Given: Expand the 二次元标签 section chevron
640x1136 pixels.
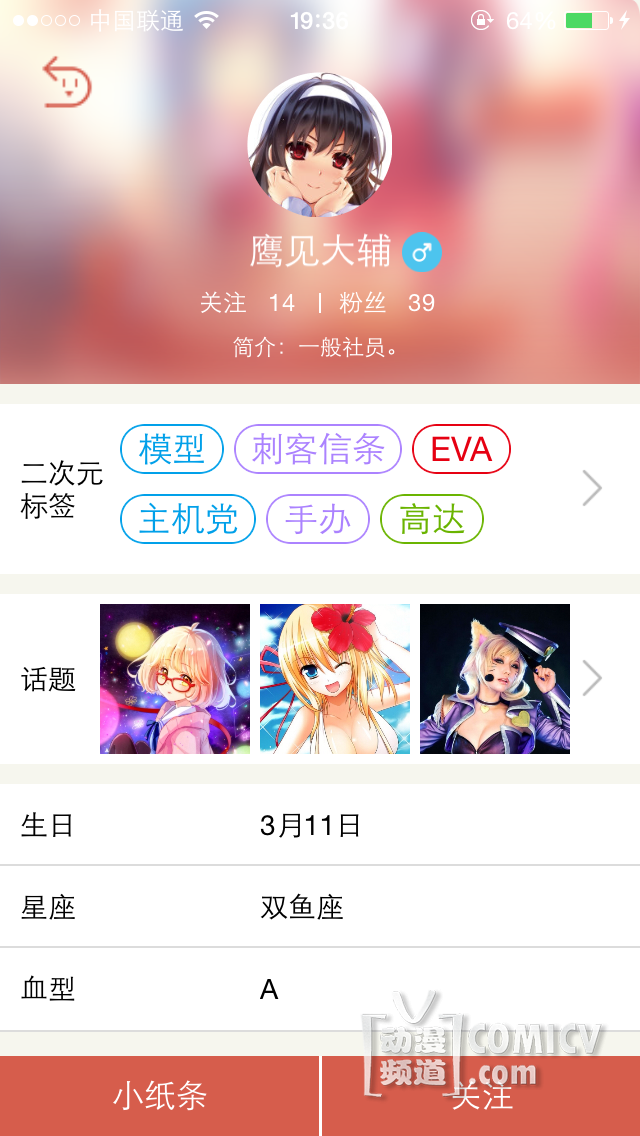Looking at the screenshot, I should [x=592, y=488].
